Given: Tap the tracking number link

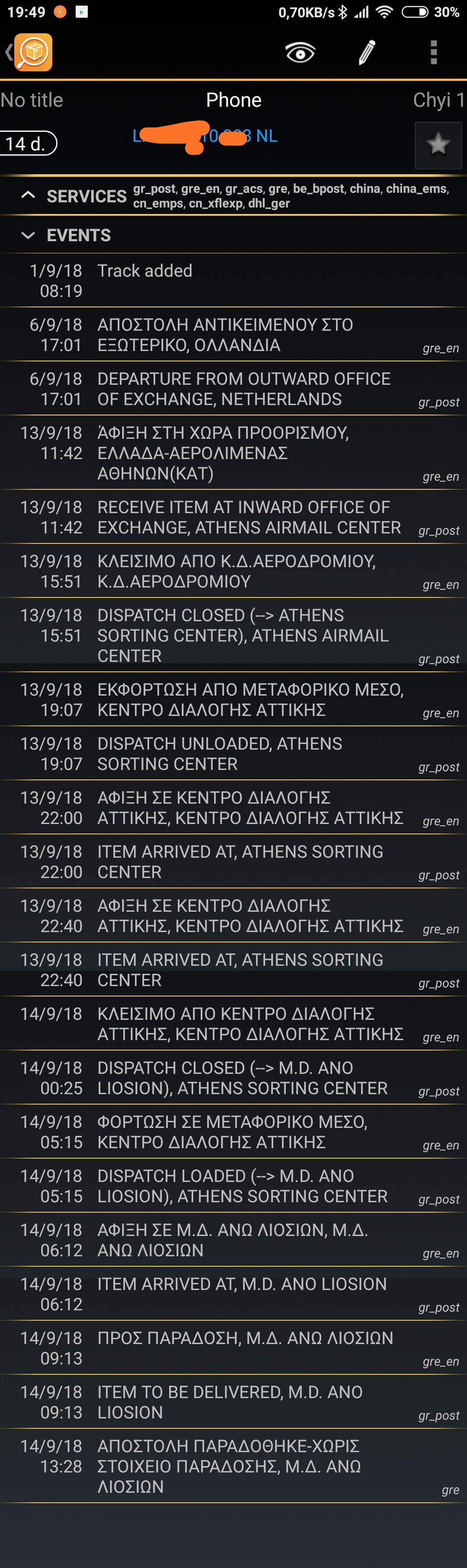Looking at the screenshot, I should [x=205, y=136].
